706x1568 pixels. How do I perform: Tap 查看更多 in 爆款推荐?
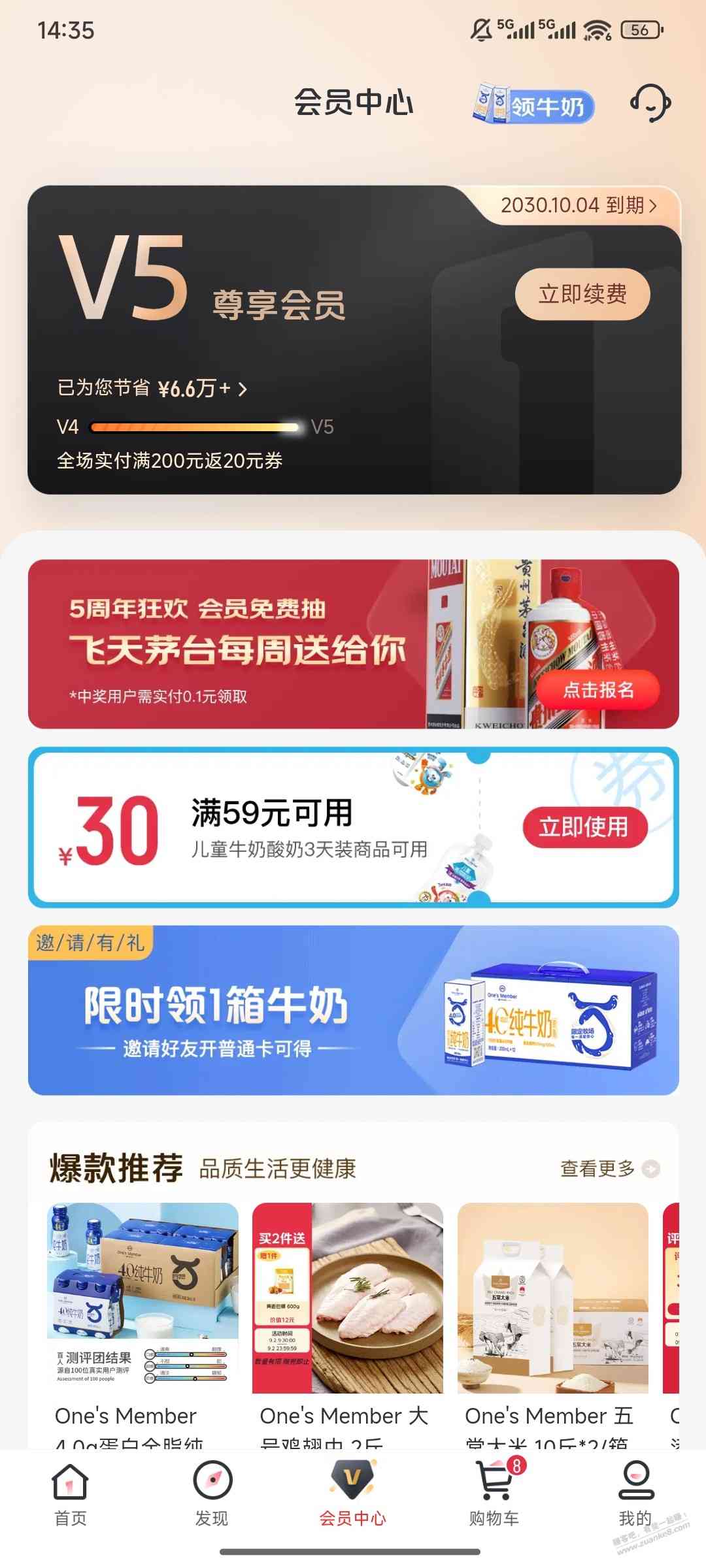click(609, 1168)
